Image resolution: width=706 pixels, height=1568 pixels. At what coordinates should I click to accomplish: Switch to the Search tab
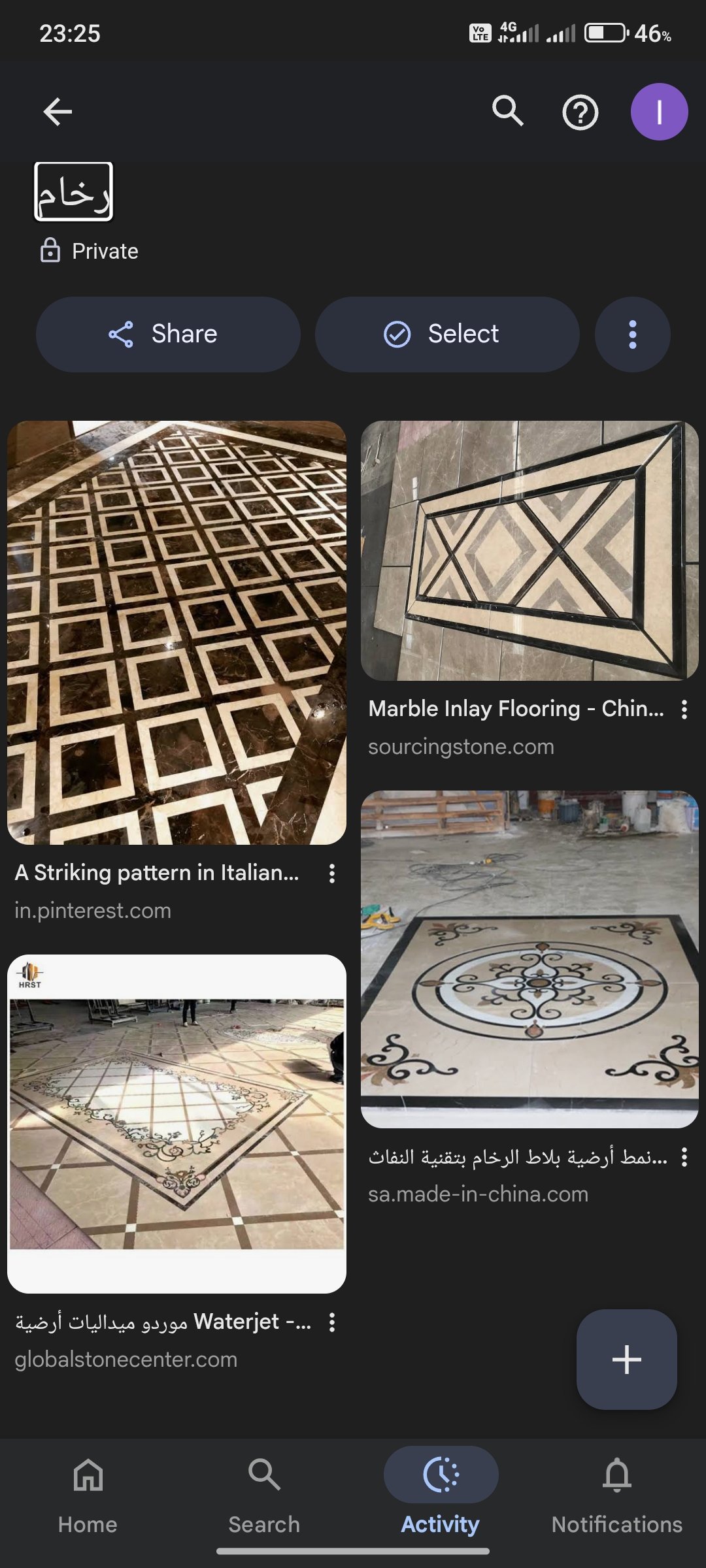tap(264, 1491)
